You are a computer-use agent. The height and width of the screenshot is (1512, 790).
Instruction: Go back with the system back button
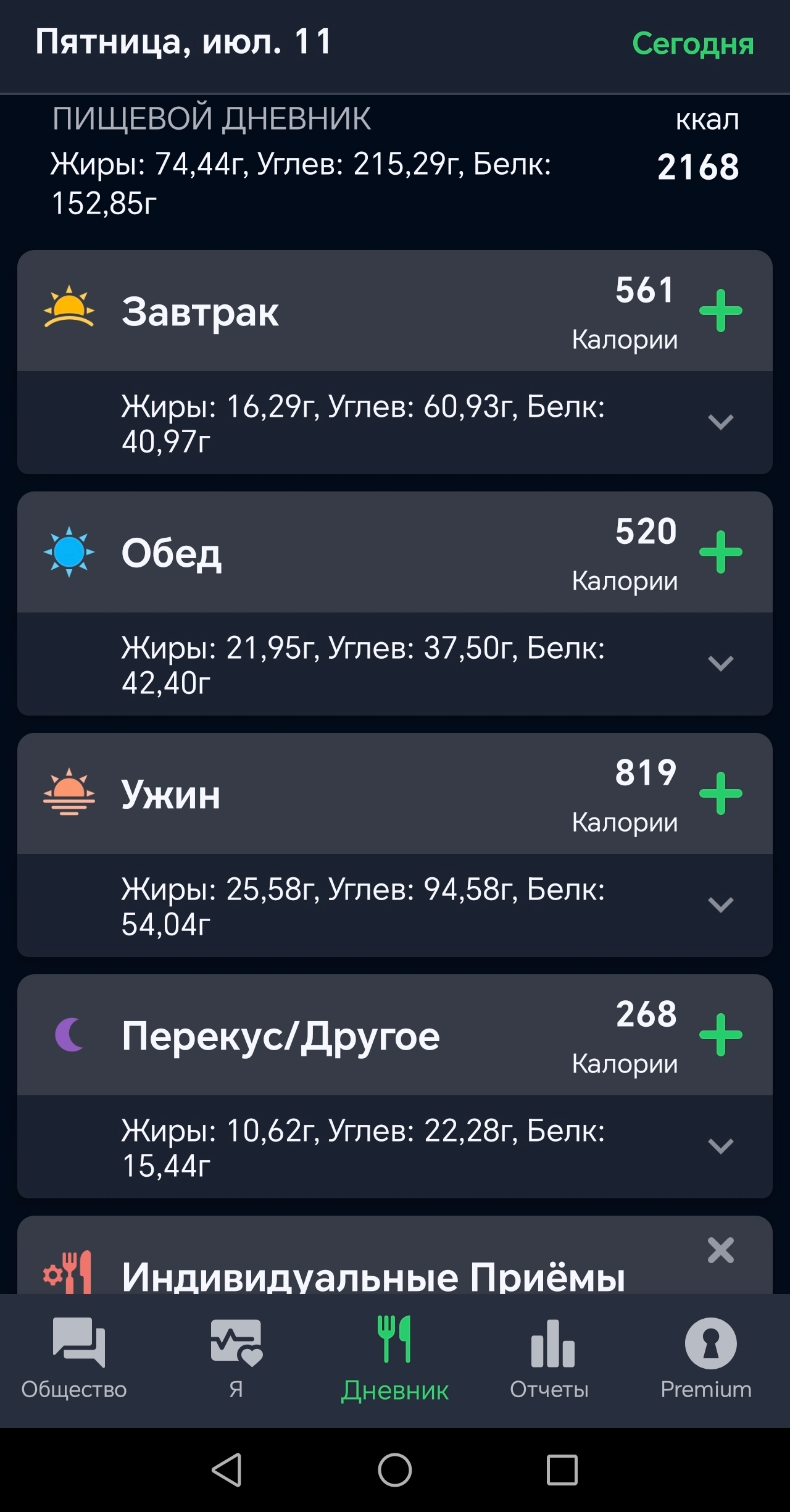[x=227, y=1470]
